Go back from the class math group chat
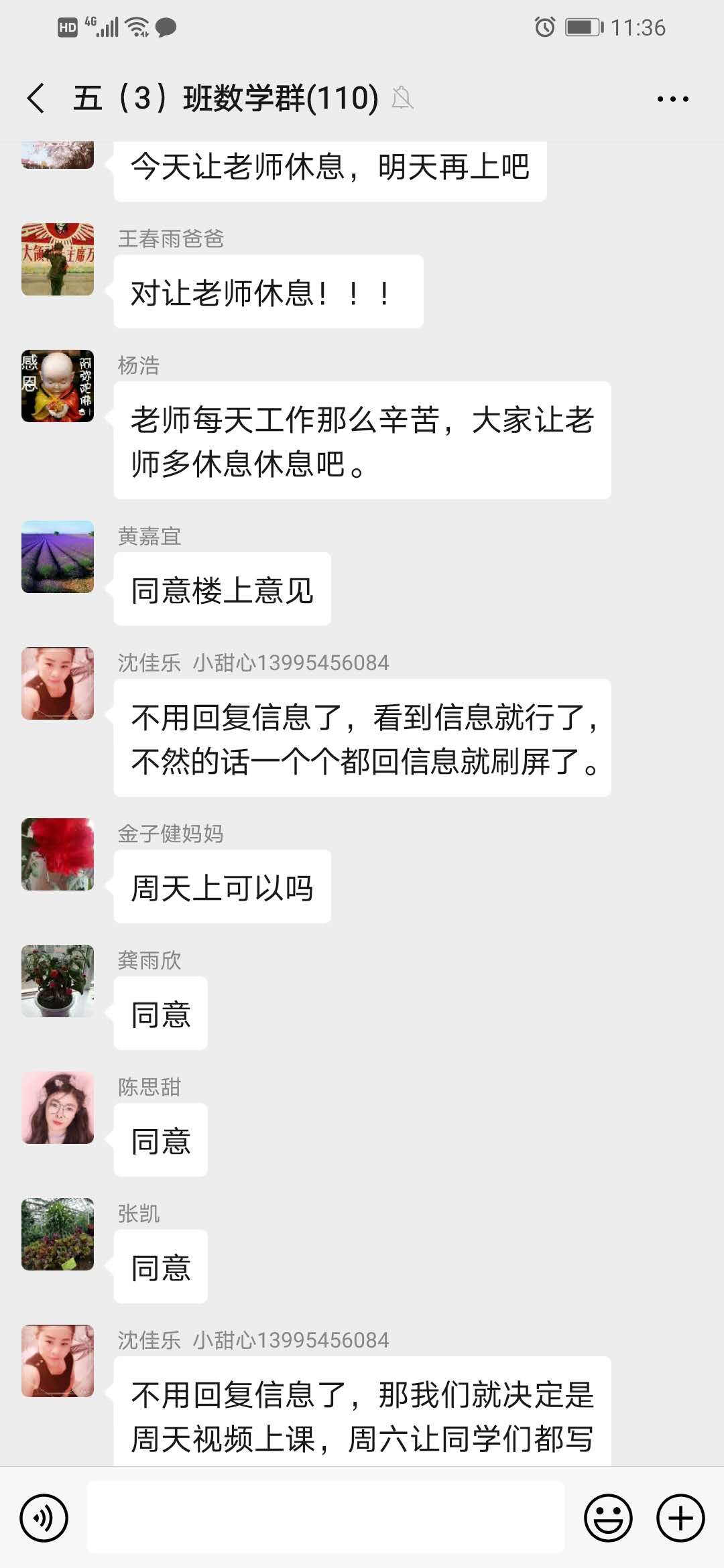The width and height of the screenshot is (724, 1568). (x=36, y=99)
